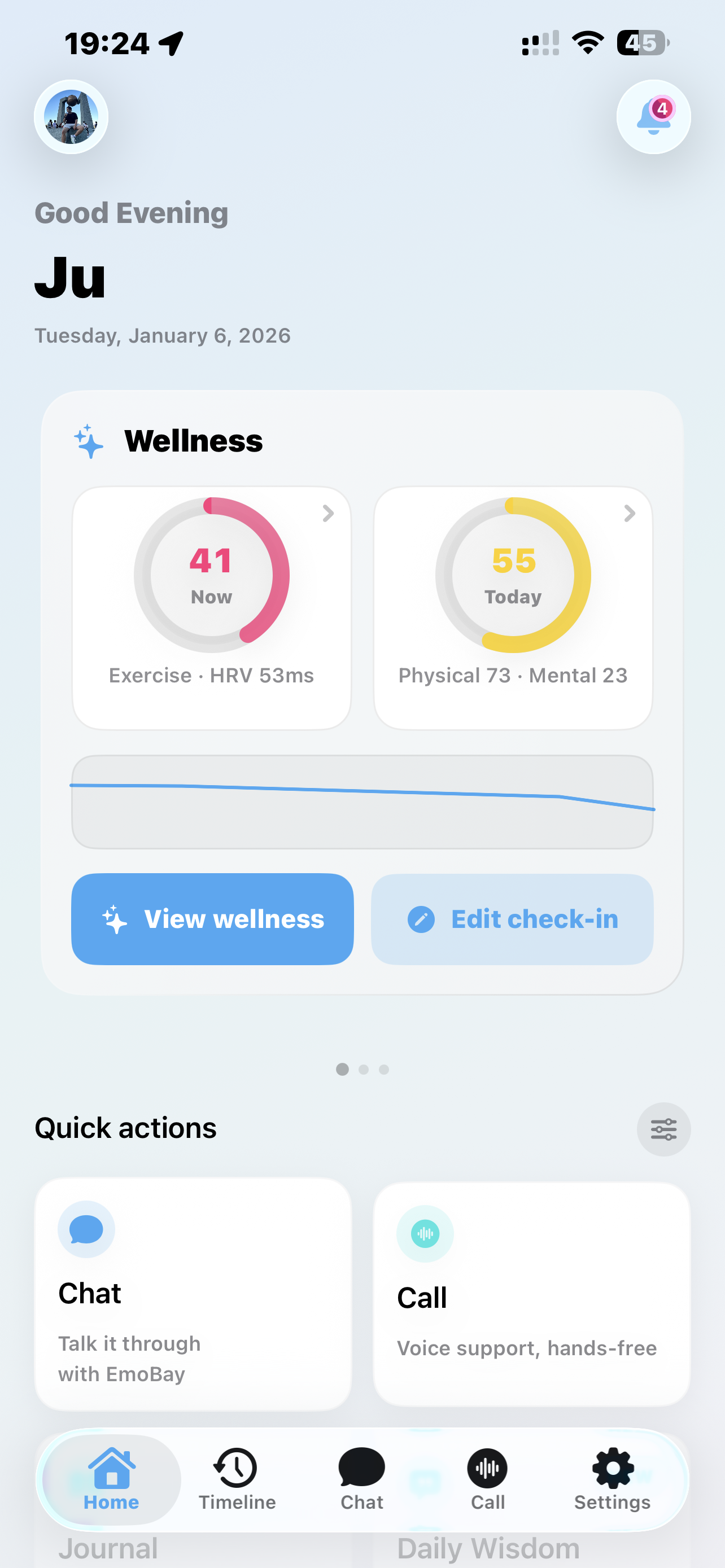Screen dimensions: 725x1568
Task: Open the notifications bell
Action: point(653,117)
